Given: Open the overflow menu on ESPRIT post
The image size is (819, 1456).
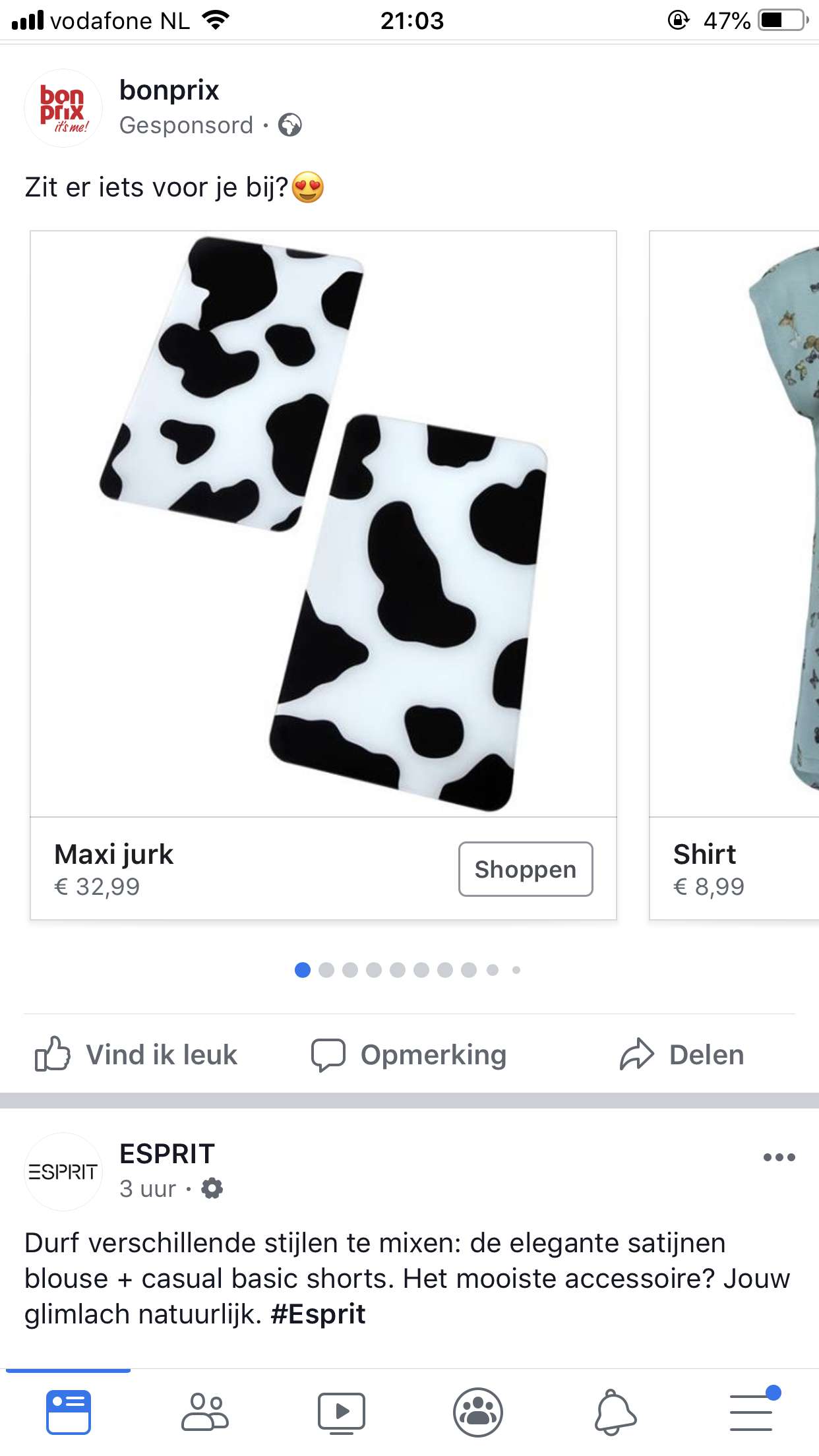Looking at the screenshot, I should (779, 1157).
